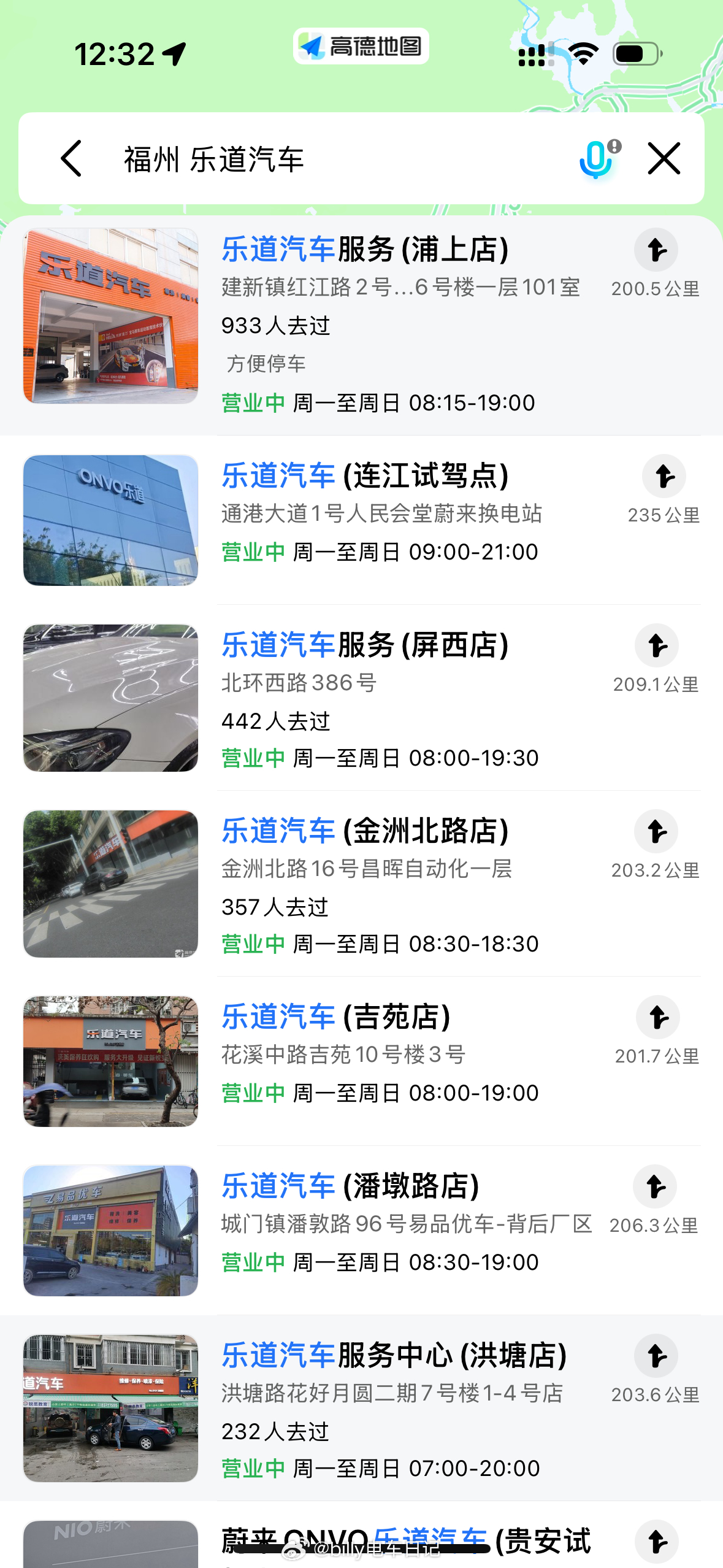The width and height of the screenshot is (723, 1568).
Task: Clear the search with the X icon
Action: (x=664, y=158)
